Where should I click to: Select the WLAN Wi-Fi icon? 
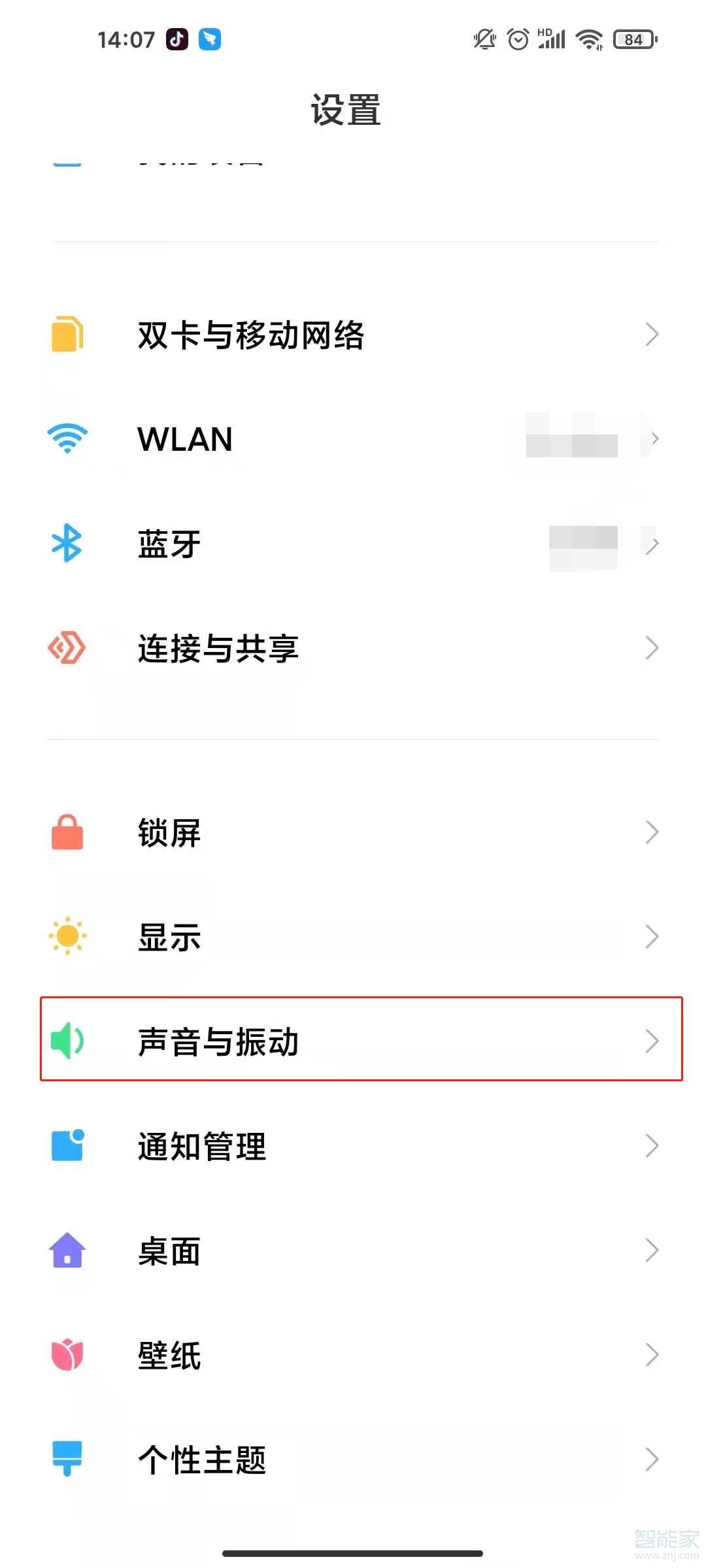tap(66, 439)
